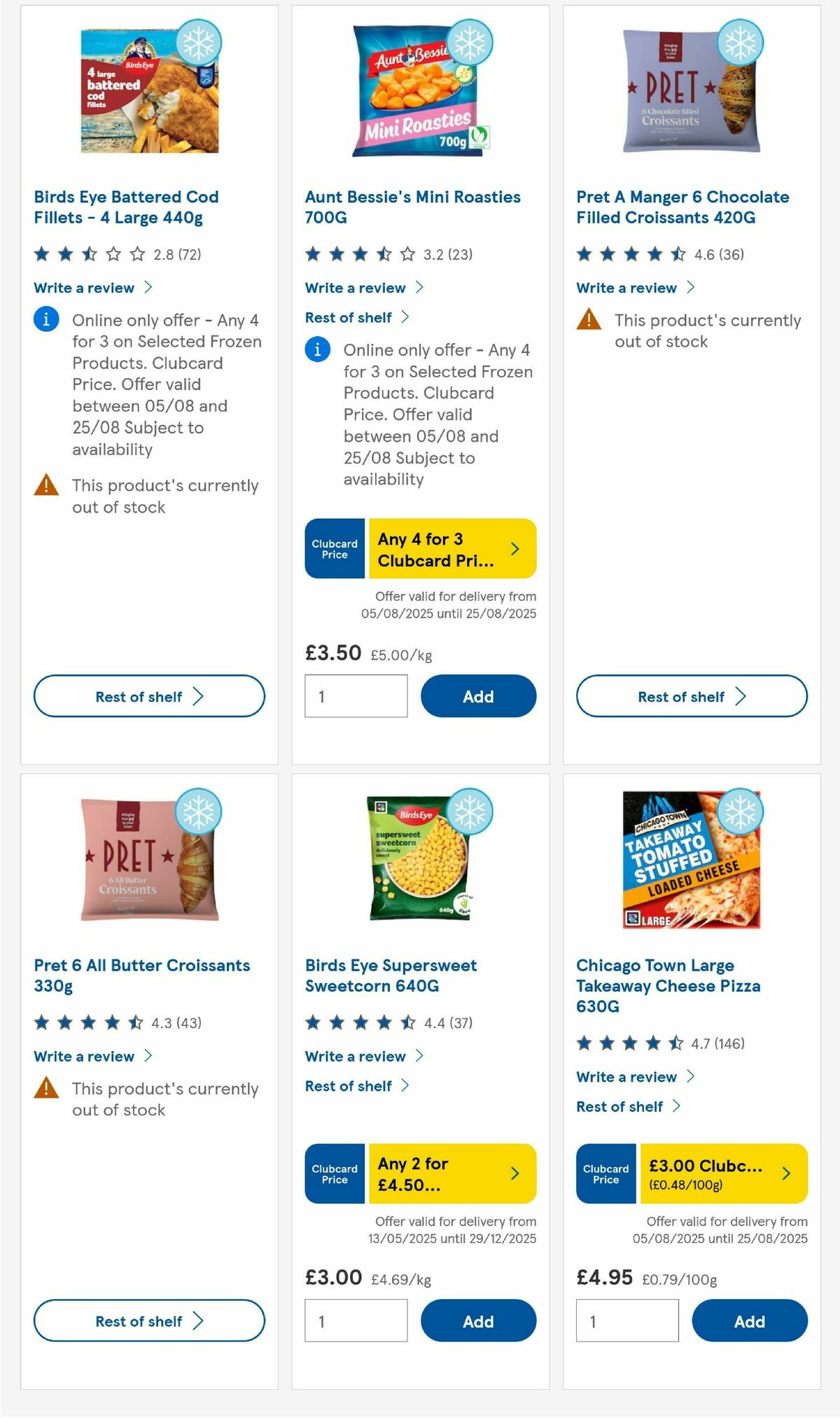The image size is (840, 1418).
Task: Click the warning icon under Pret All Butter Croissants
Action: [x=45, y=1089]
